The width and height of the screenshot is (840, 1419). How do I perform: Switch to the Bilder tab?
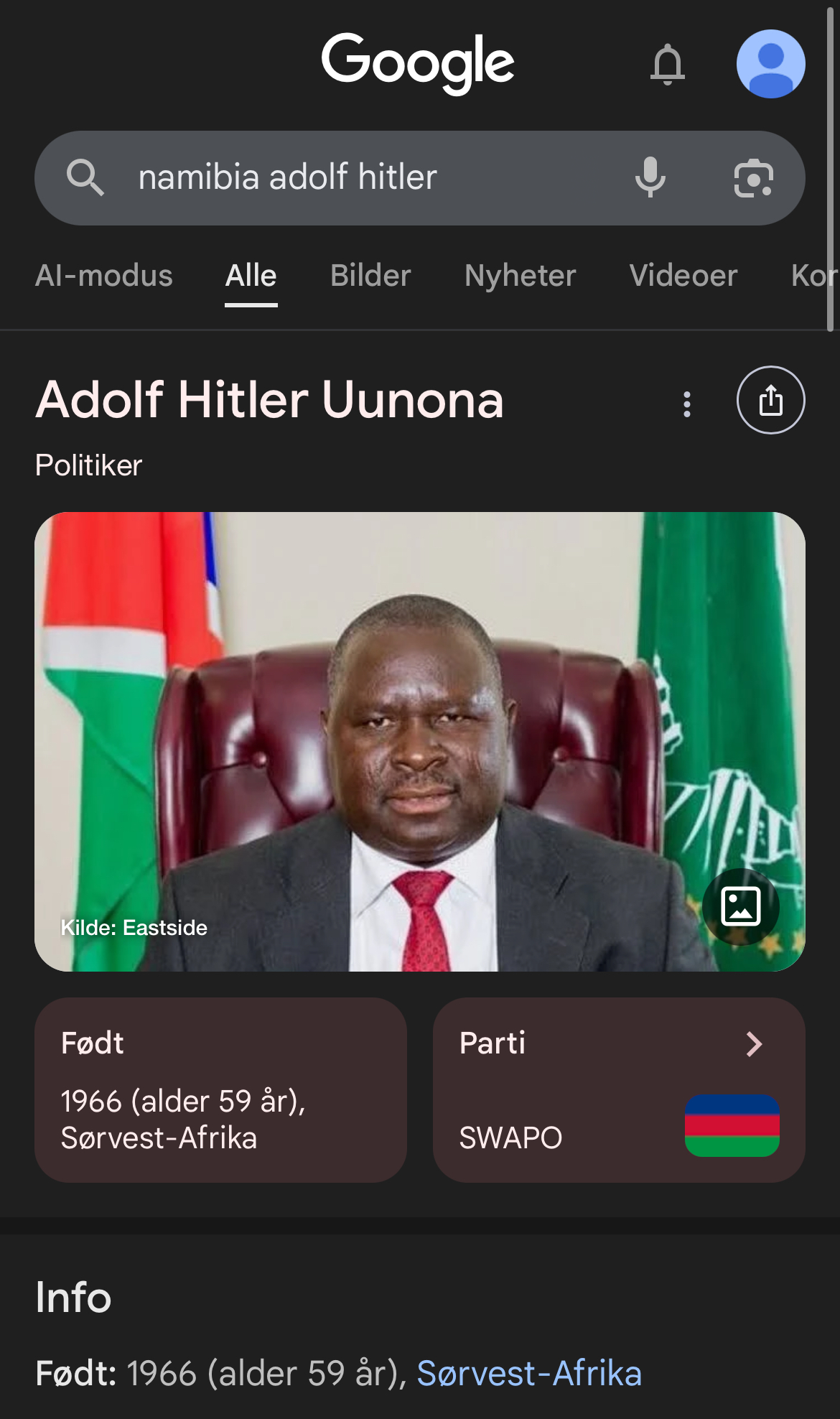(370, 276)
